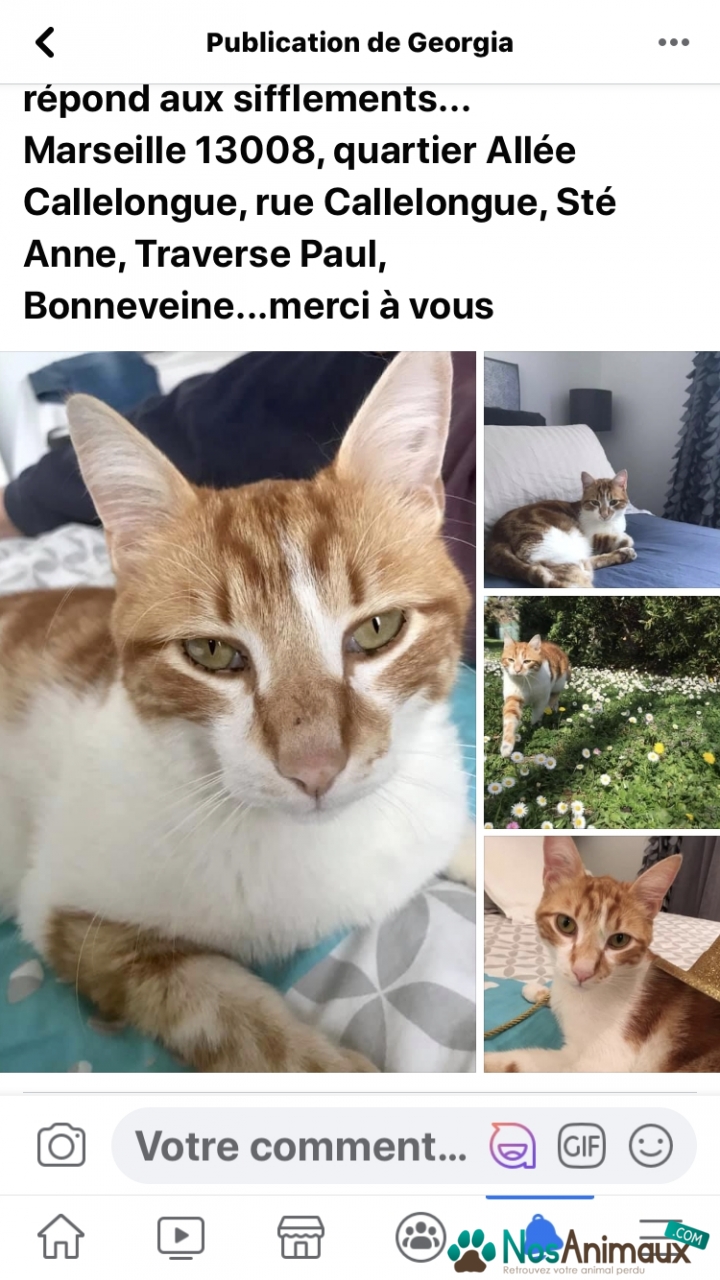The width and height of the screenshot is (720, 1280).
Task: Tap the Votre commentaire text field
Action: (302, 1146)
